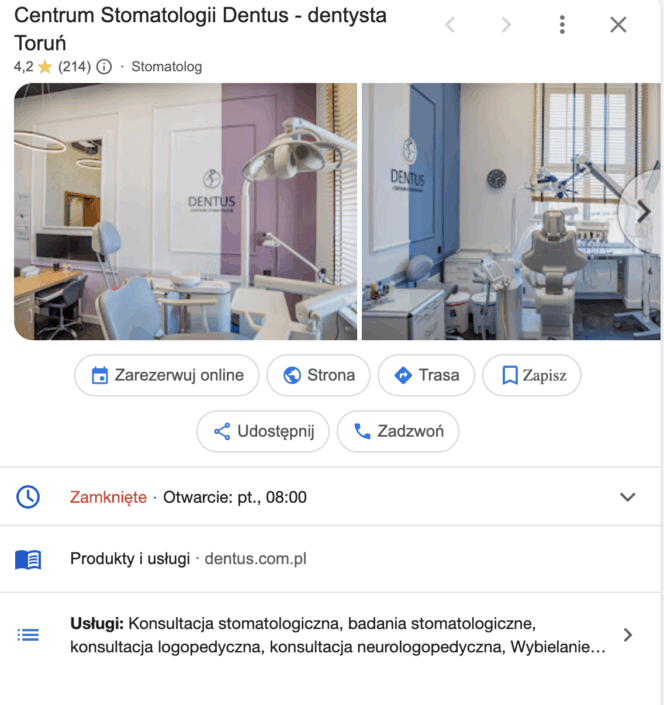Open the three-dot overflow menu
Screen dimensions: 664x705
[x=562, y=25]
